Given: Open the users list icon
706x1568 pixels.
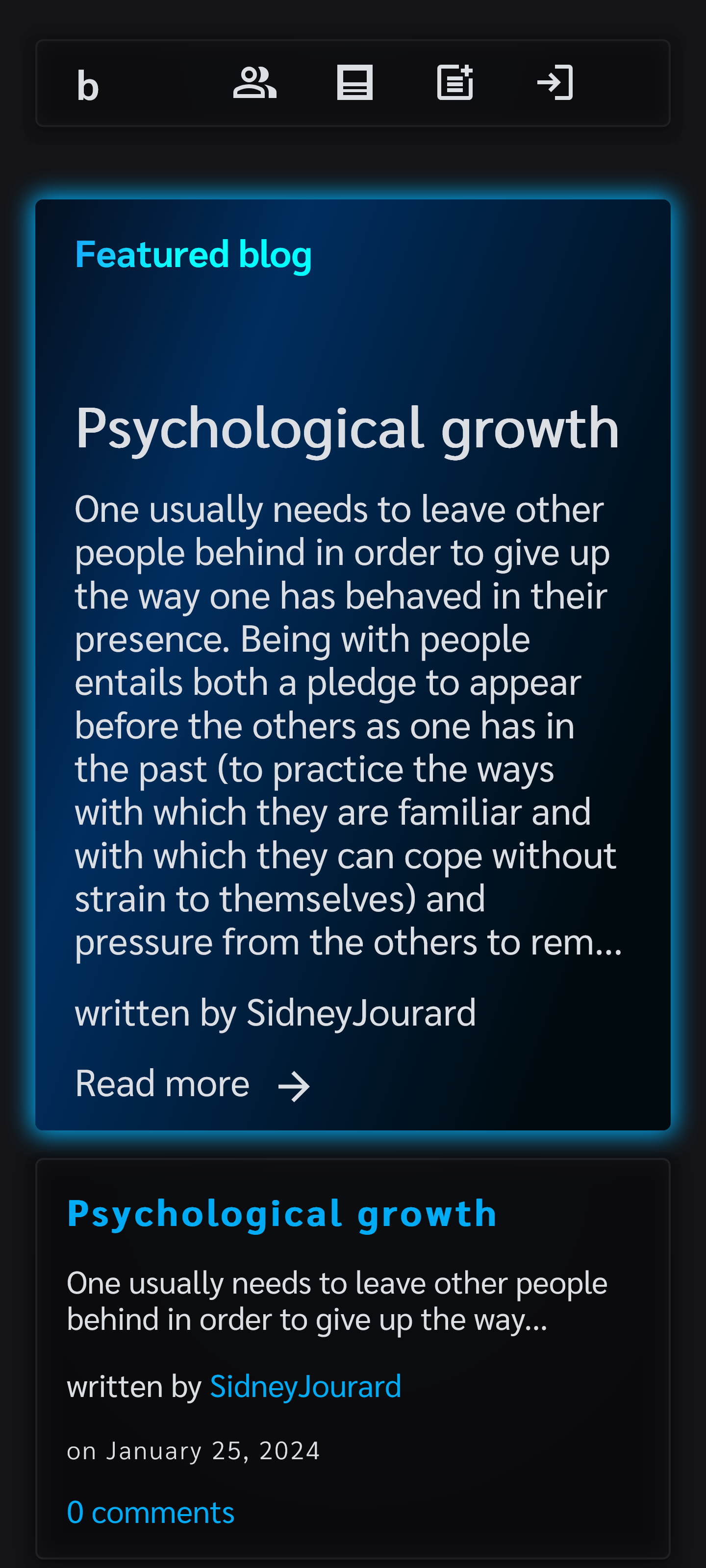Looking at the screenshot, I should [x=254, y=83].
